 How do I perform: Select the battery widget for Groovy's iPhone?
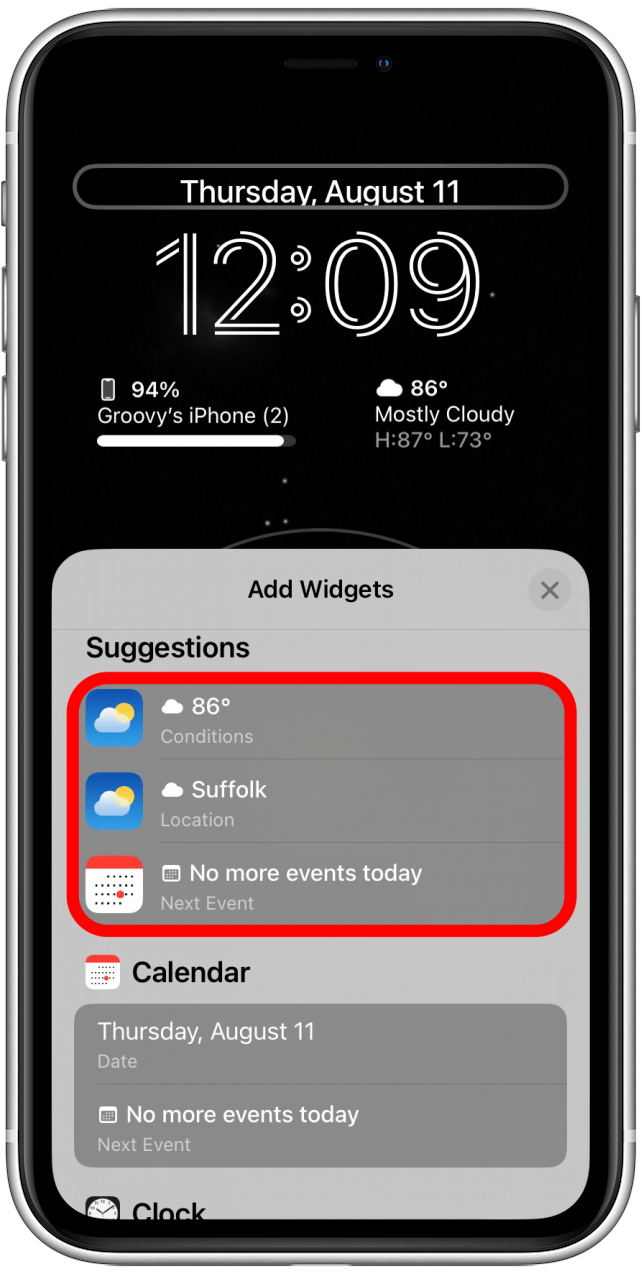(196, 413)
